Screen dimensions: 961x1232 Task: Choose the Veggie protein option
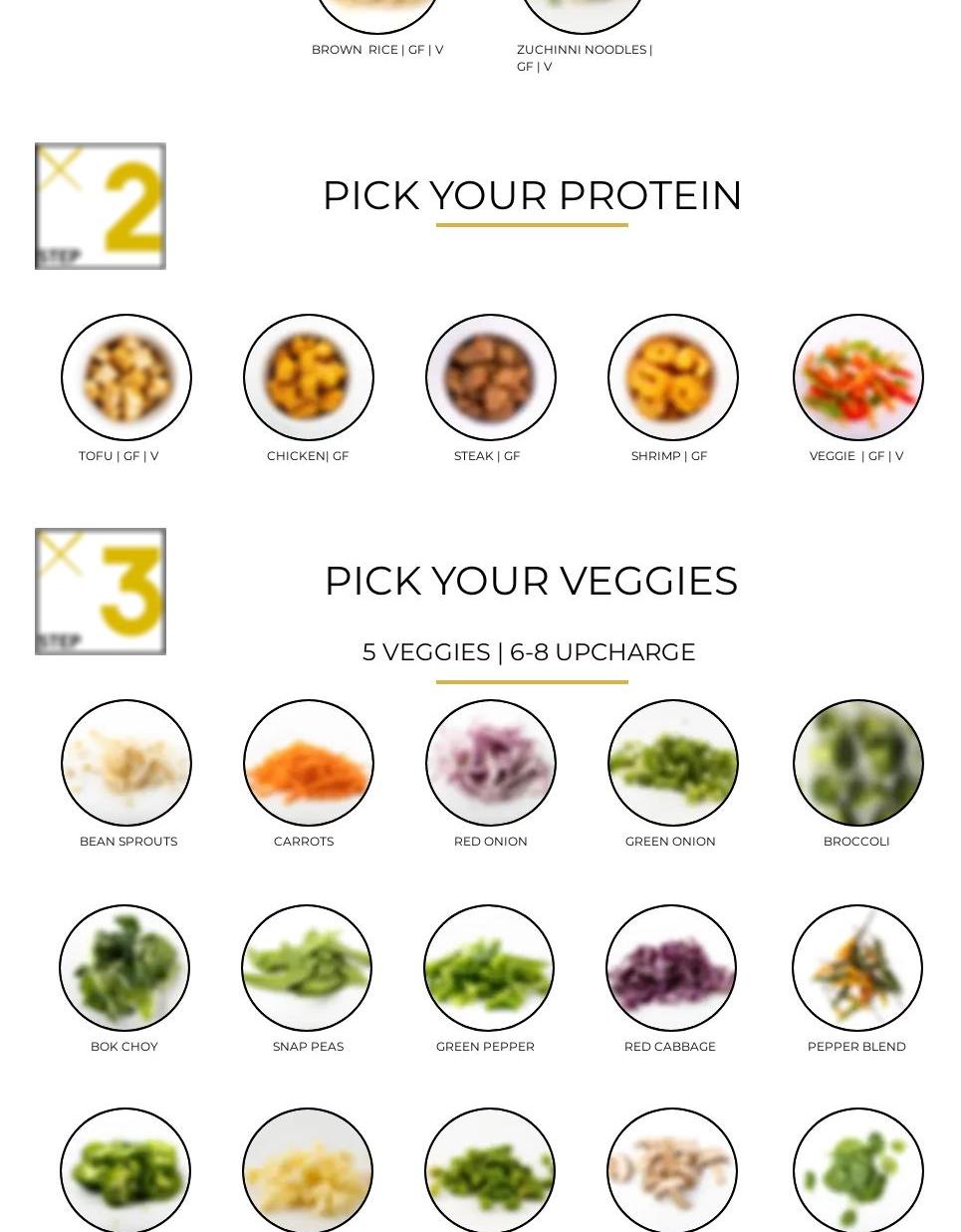click(858, 377)
